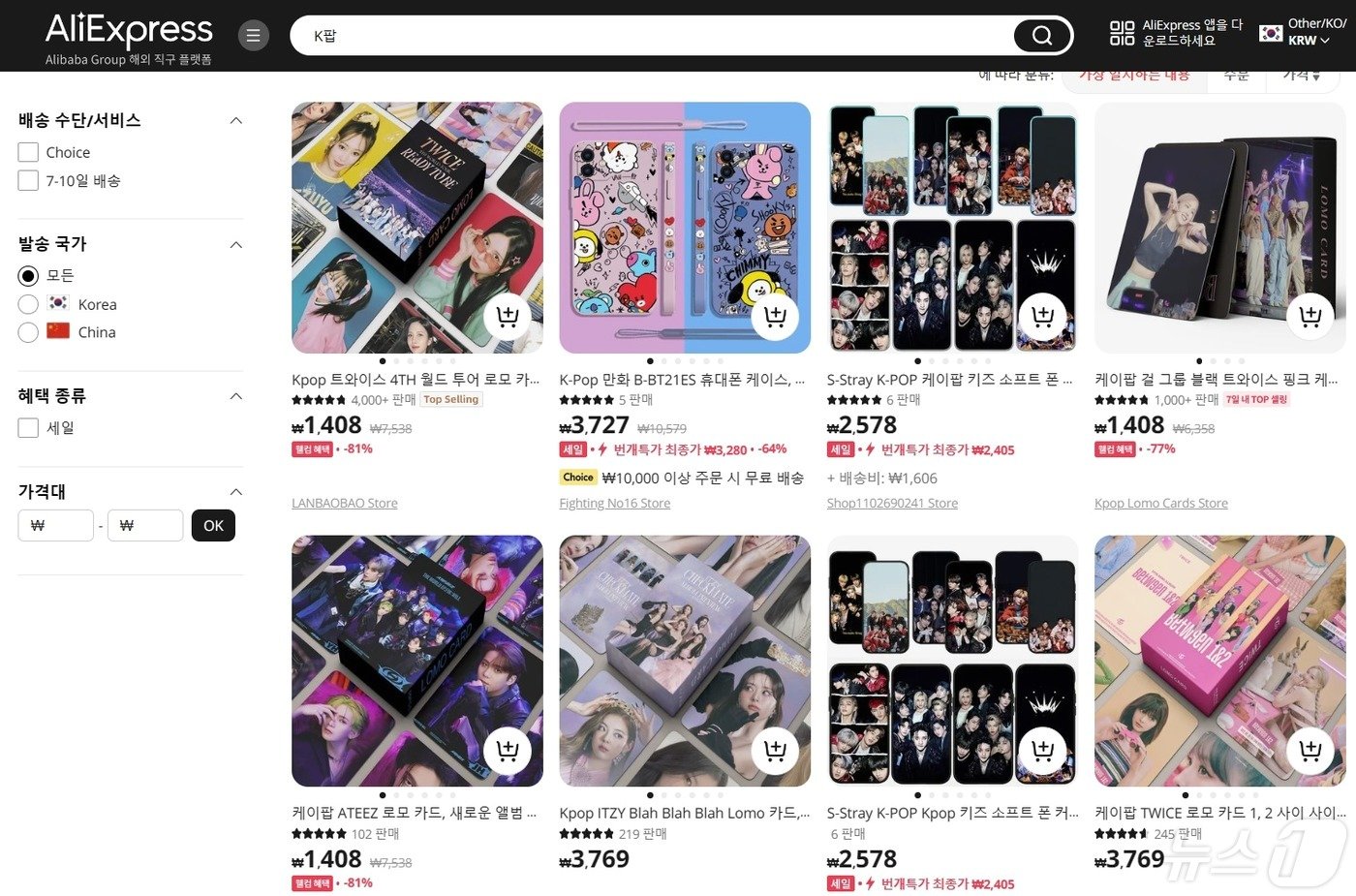The width and height of the screenshot is (1356, 896).
Task: Add Kpop ITZY Blah Blah Blah card to cart
Action: [x=775, y=751]
